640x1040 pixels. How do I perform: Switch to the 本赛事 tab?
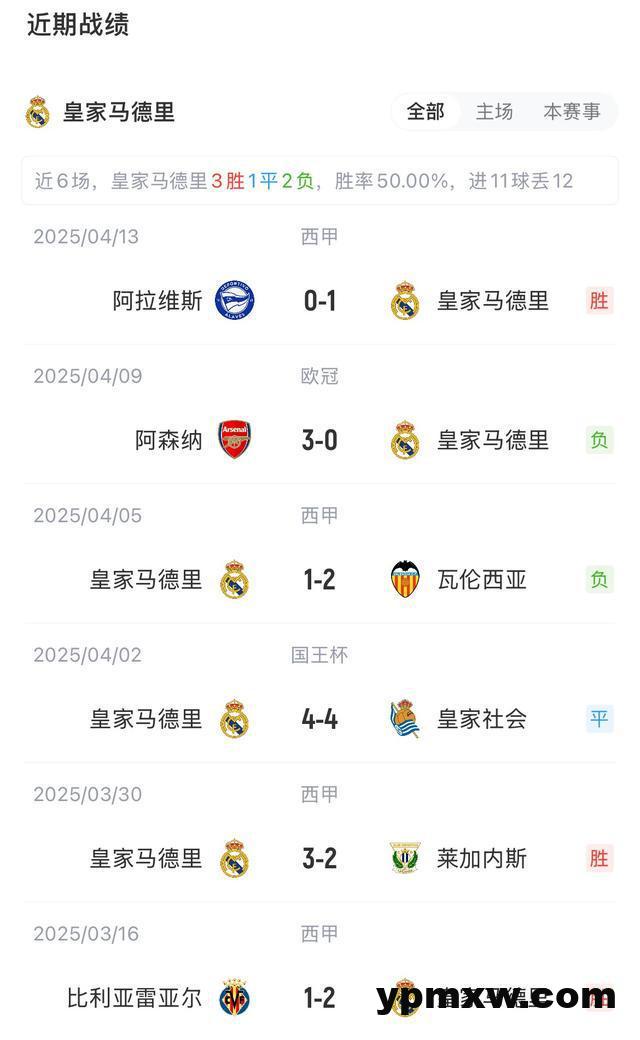572,111
